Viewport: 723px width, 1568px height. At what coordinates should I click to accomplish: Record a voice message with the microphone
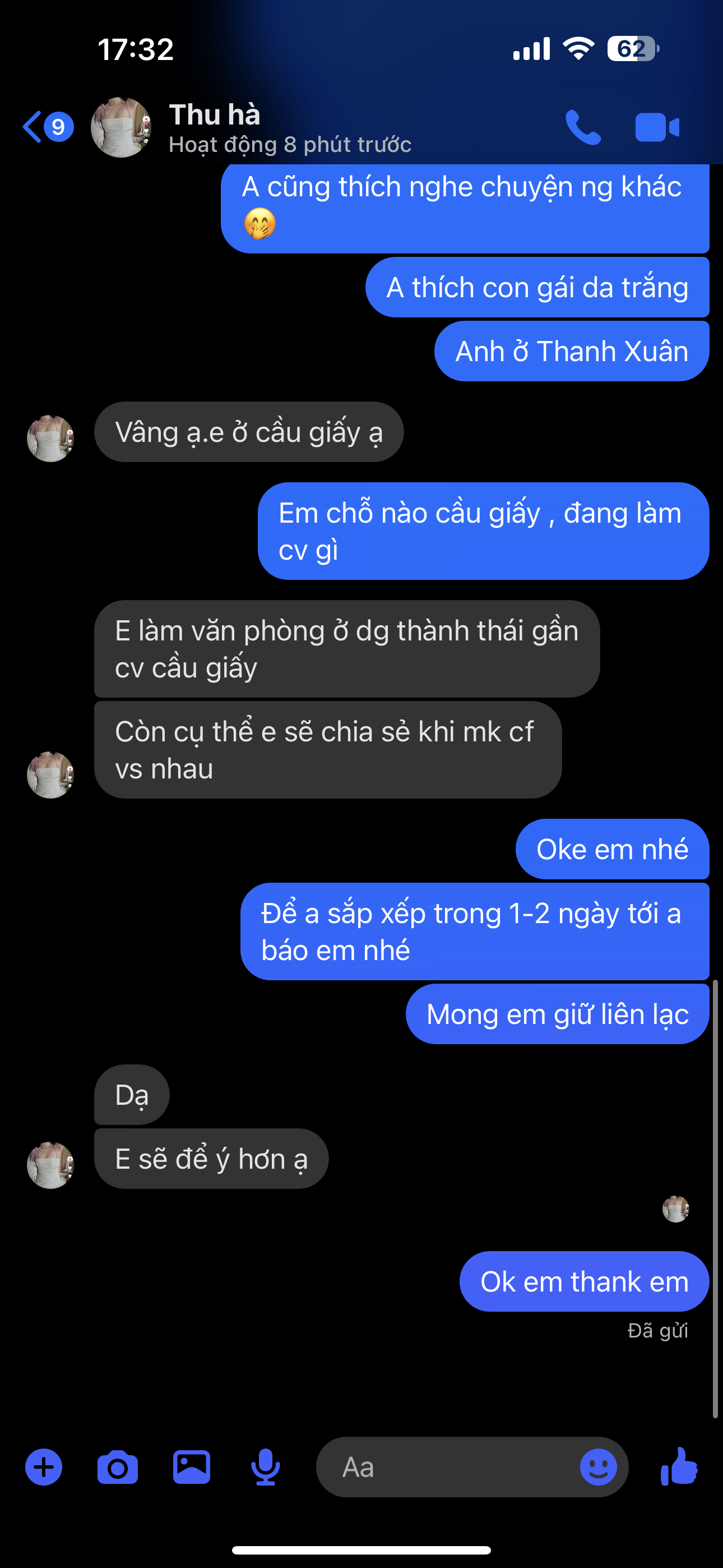tap(265, 1467)
